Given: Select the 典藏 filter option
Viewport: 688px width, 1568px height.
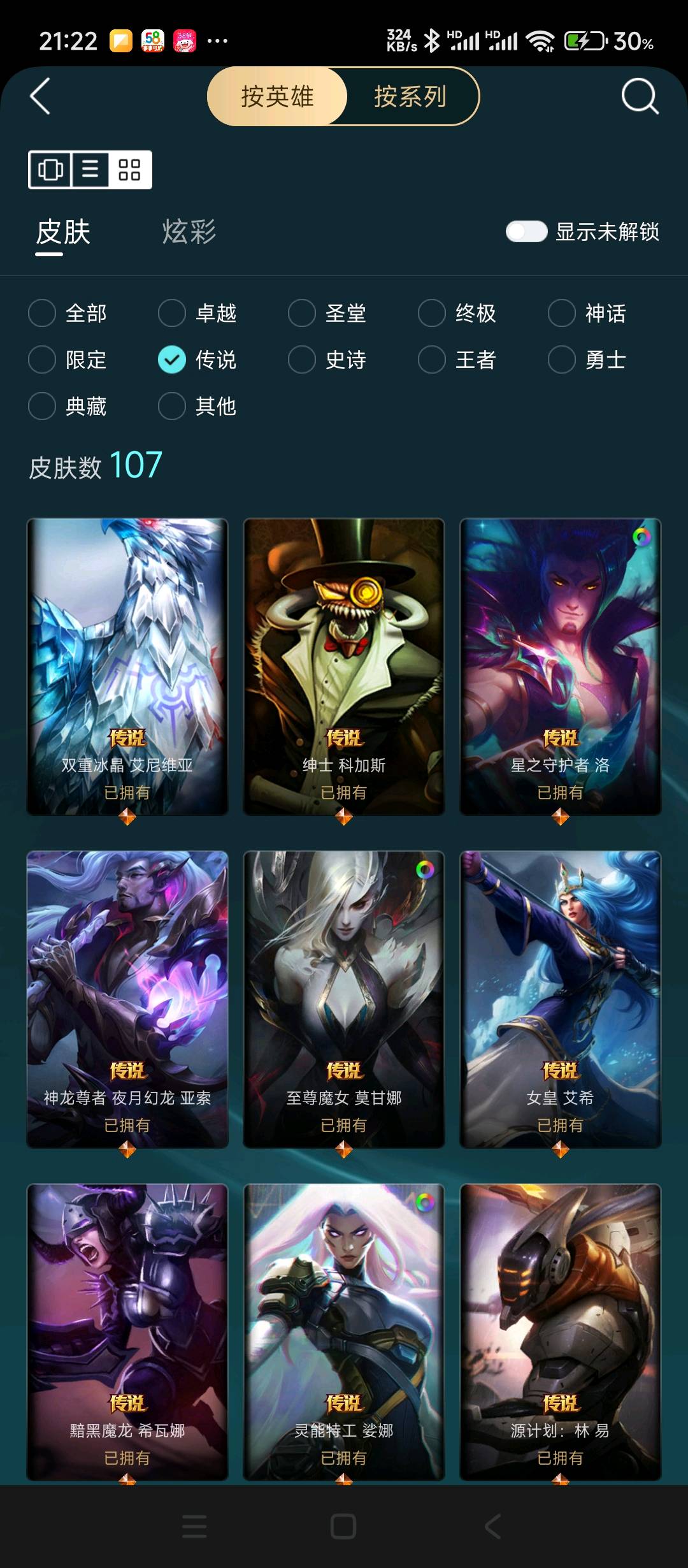Looking at the screenshot, I should 68,406.
